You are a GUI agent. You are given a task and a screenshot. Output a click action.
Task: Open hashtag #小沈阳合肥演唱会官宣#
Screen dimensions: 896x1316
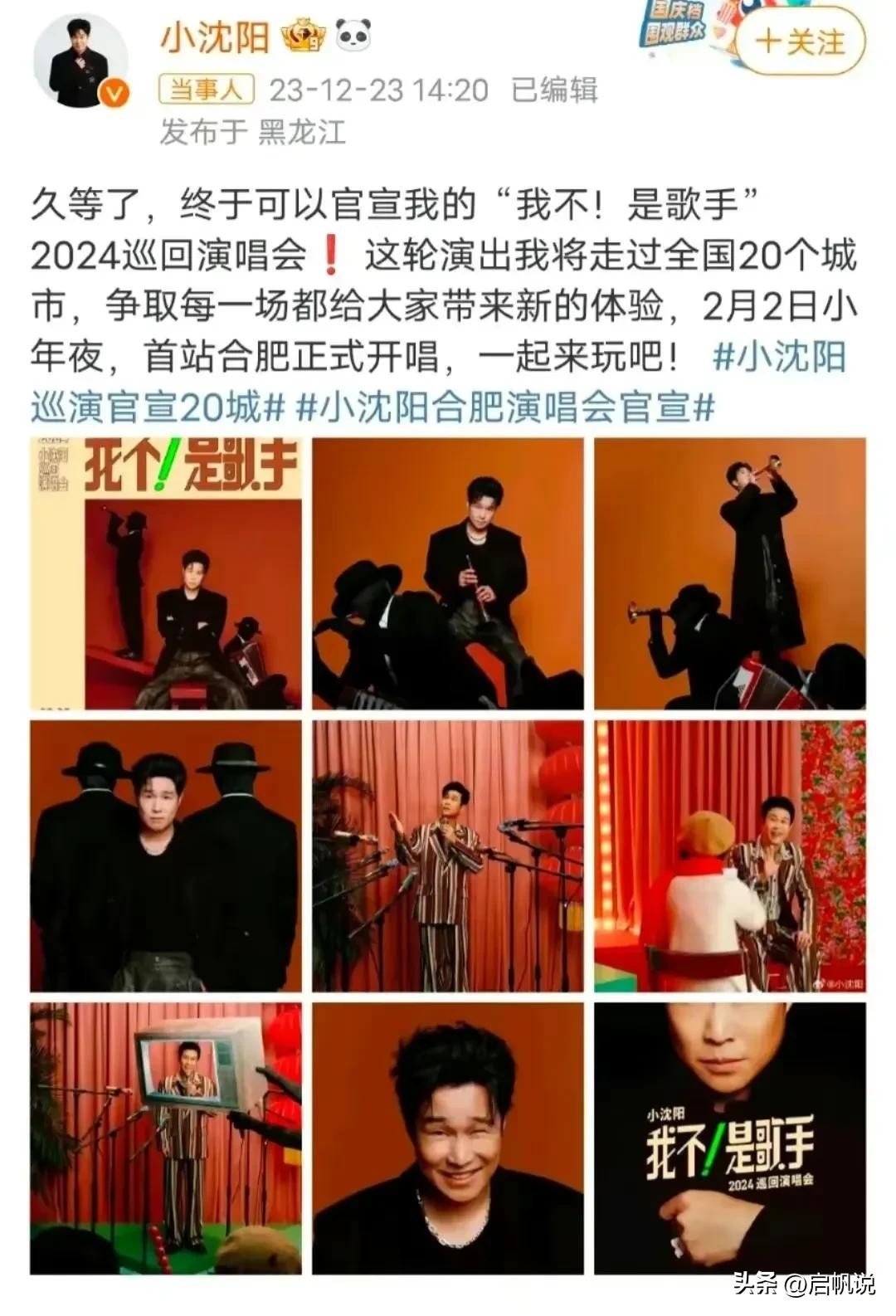click(x=505, y=407)
